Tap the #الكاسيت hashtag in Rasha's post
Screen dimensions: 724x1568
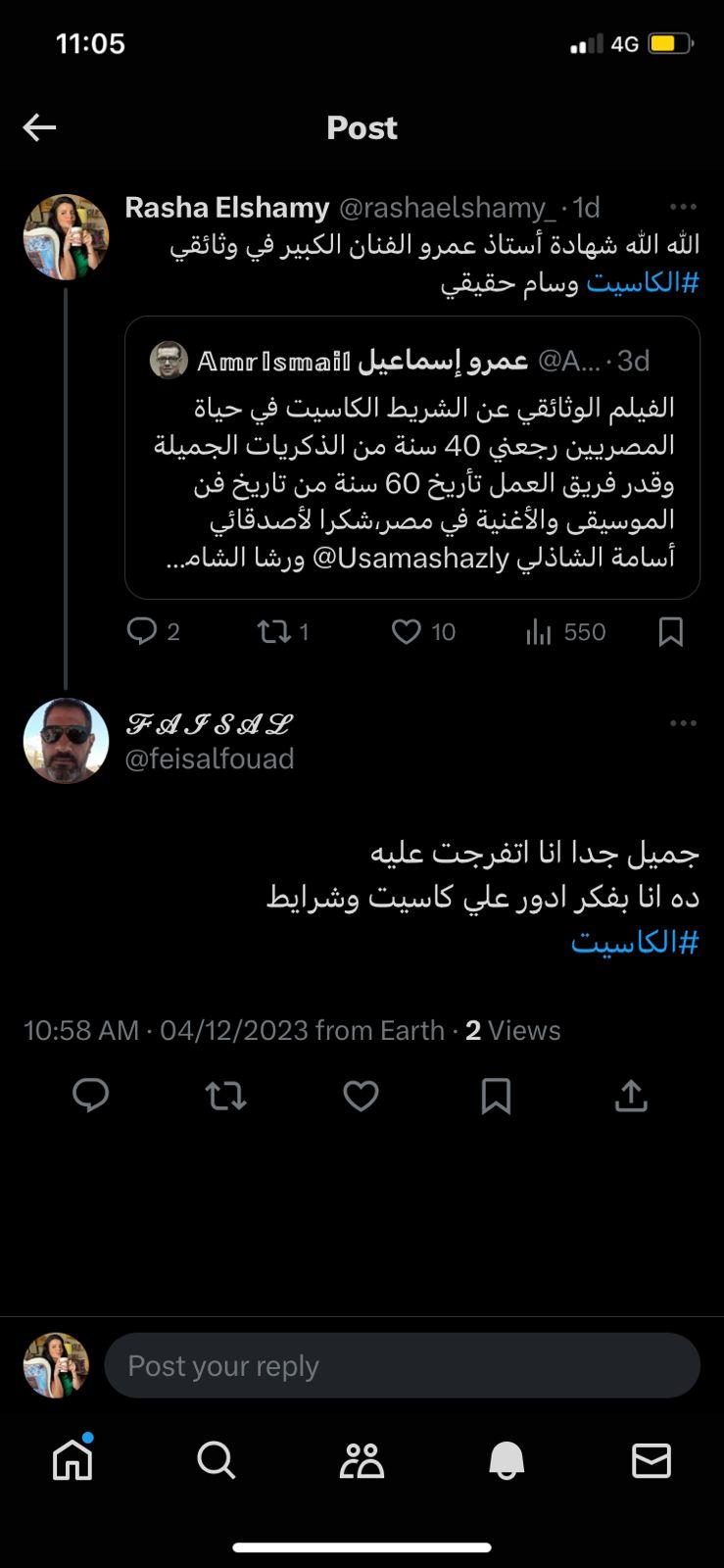click(x=643, y=283)
